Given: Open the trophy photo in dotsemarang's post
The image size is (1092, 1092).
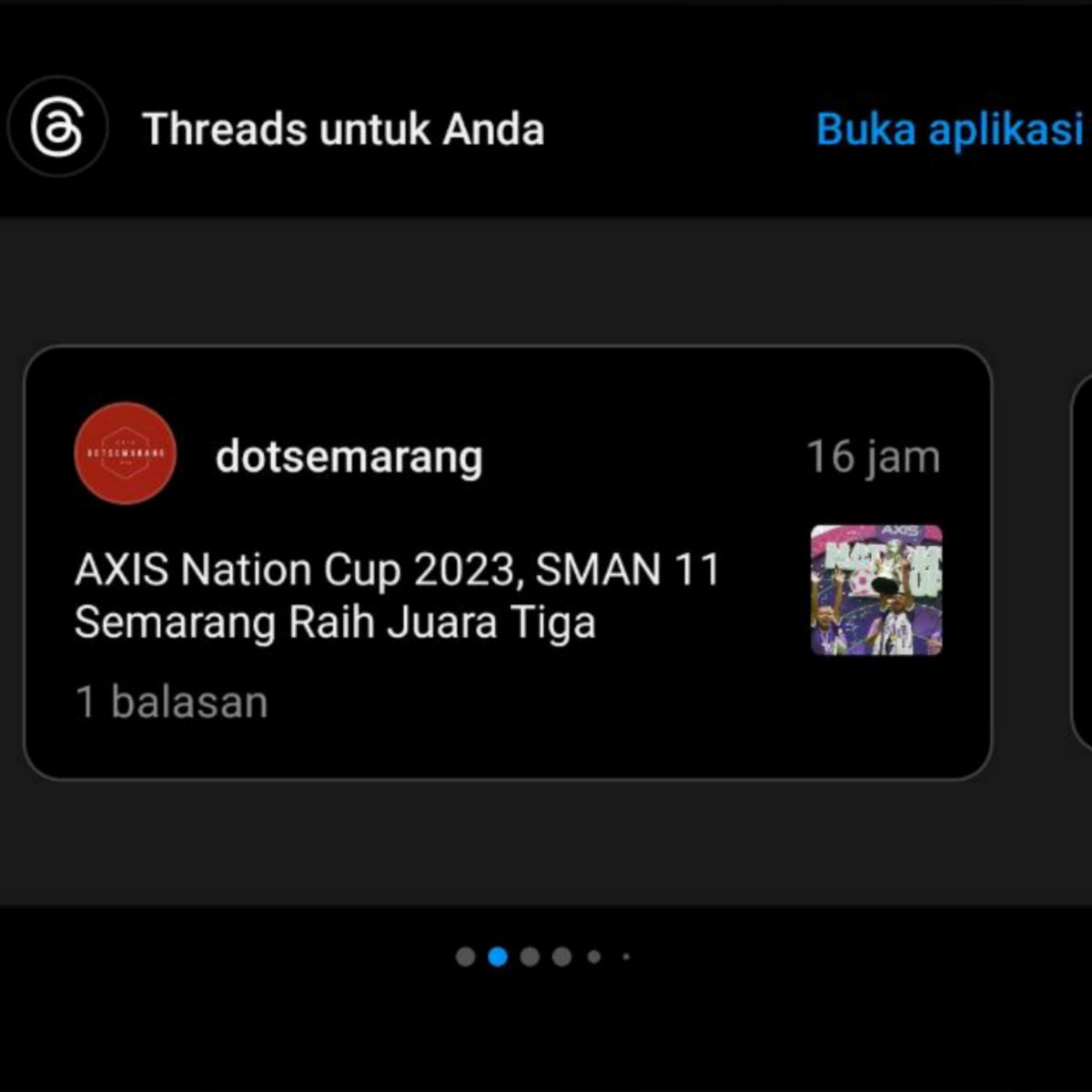Looking at the screenshot, I should 876,590.
